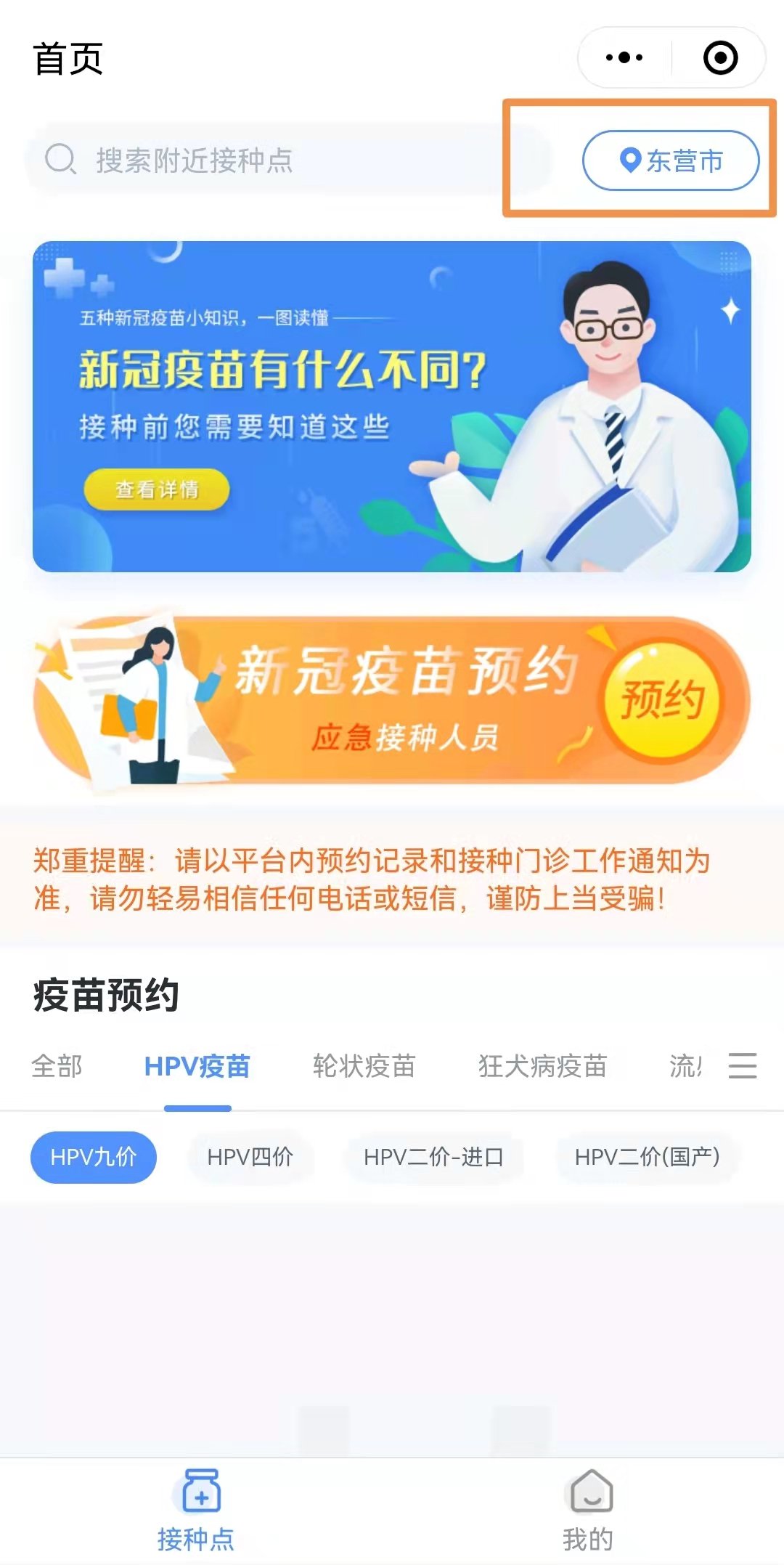The width and height of the screenshot is (784, 1565).
Task: Close the mini program via circle icon
Action: [x=720, y=57]
